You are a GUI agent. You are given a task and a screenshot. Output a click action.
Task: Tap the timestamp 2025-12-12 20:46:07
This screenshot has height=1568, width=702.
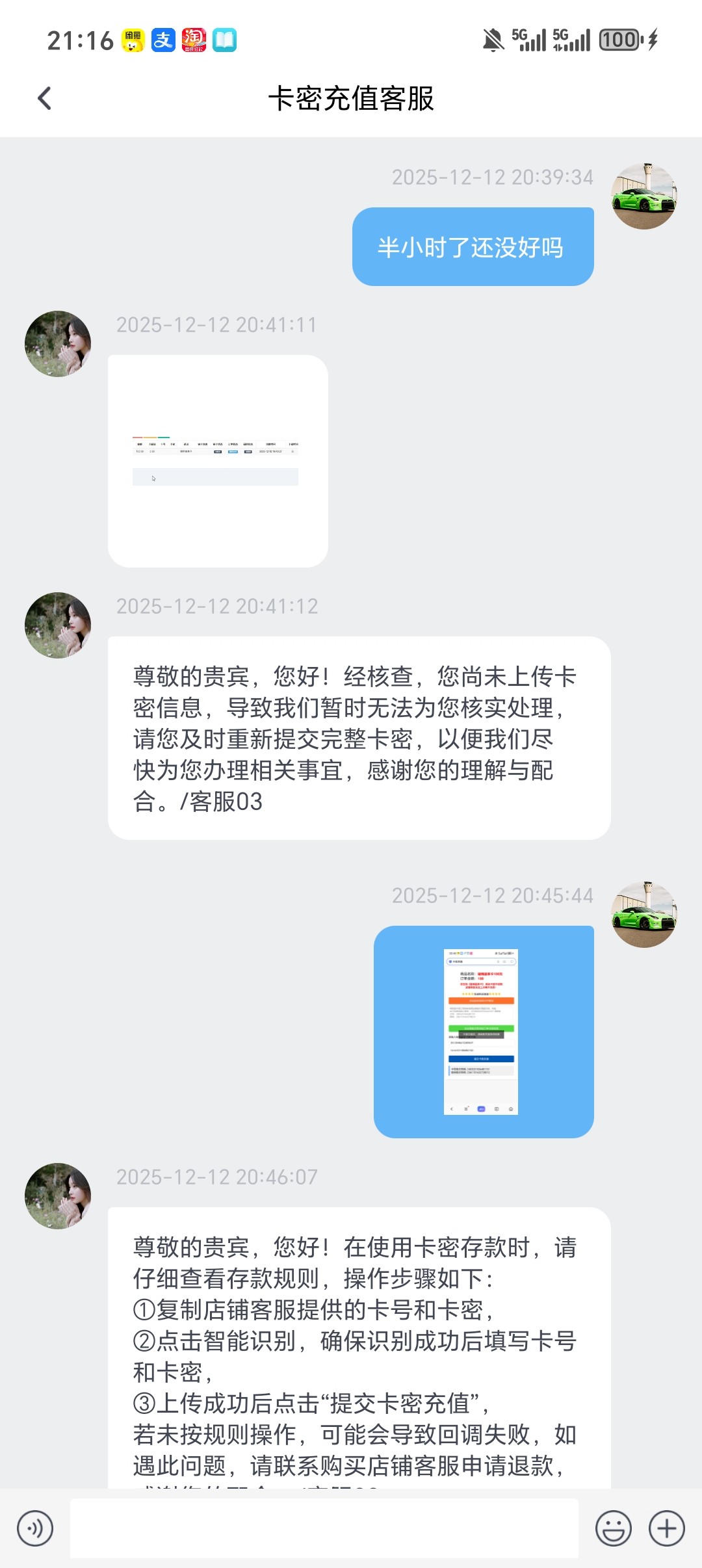click(216, 1177)
